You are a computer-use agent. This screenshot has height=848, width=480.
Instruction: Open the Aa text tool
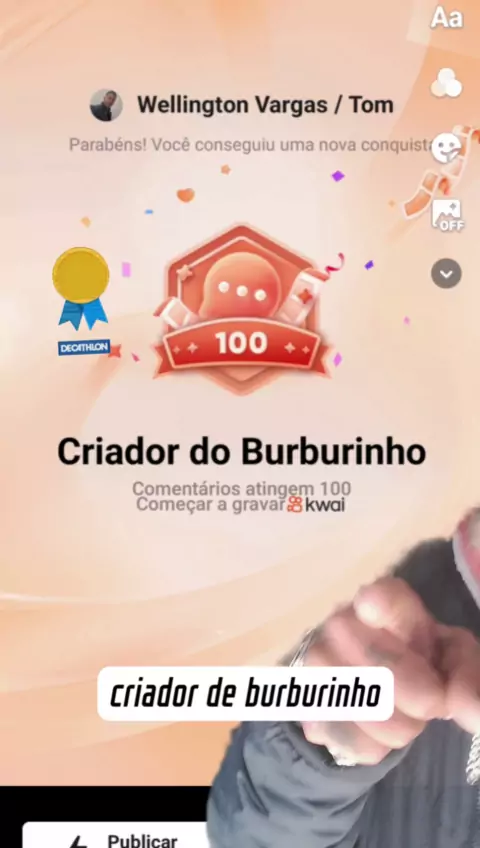point(447,18)
